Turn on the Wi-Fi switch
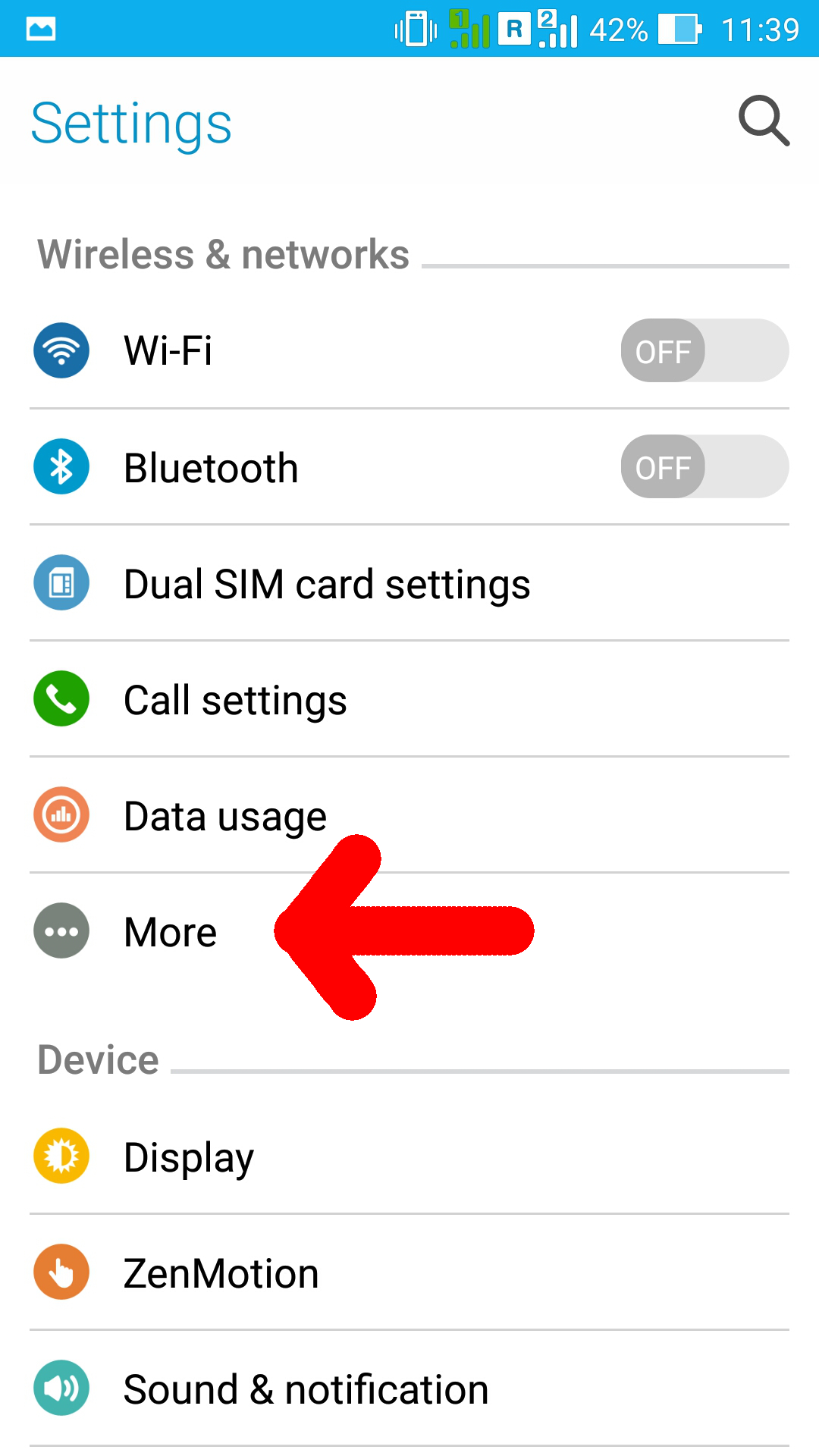819x1456 pixels. tap(704, 350)
